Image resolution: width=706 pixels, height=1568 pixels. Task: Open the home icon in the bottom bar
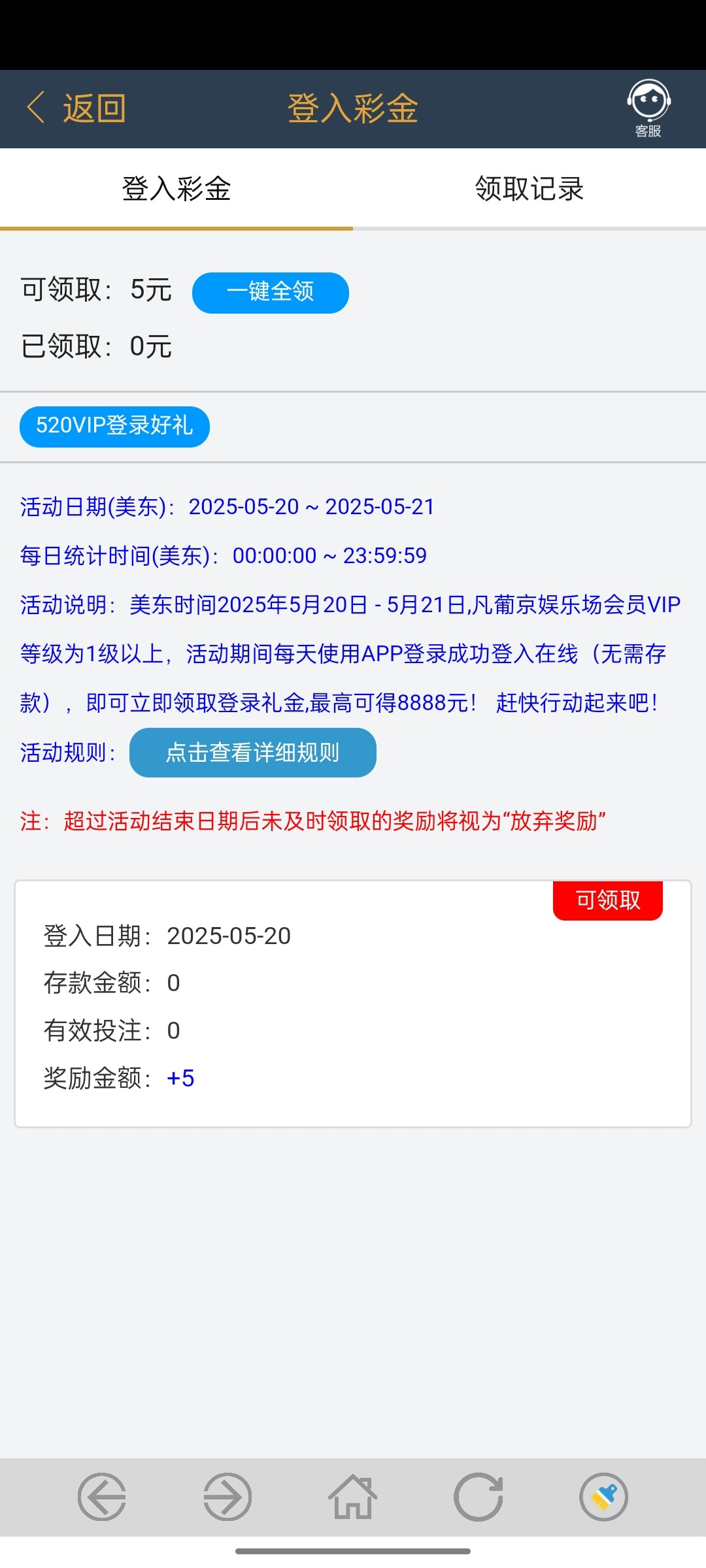click(353, 1497)
